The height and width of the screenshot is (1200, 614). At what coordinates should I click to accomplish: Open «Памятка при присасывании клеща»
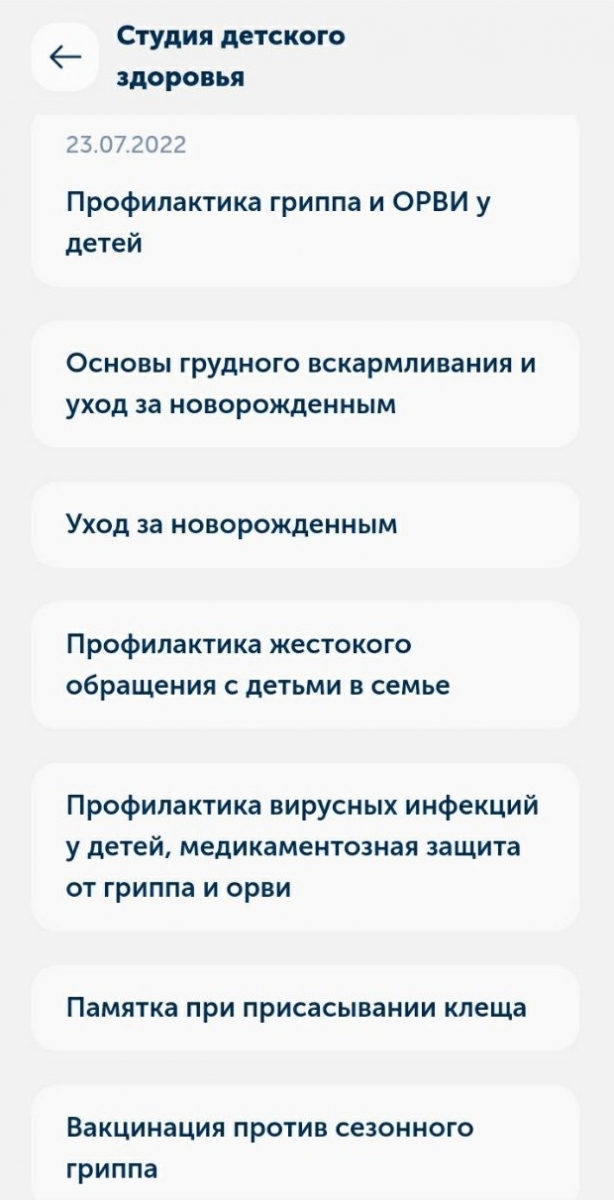point(305,1007)
